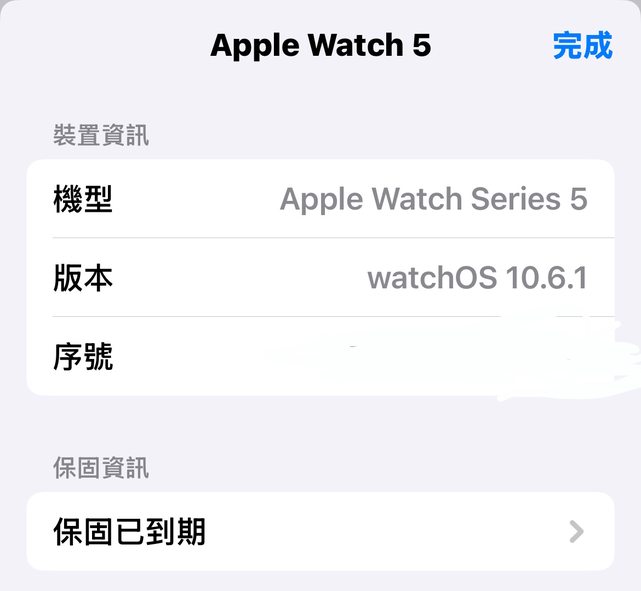Open the 保固已到期 warranty row
Image resolution: width=641 pixels, height=591 pixels.
320,531
